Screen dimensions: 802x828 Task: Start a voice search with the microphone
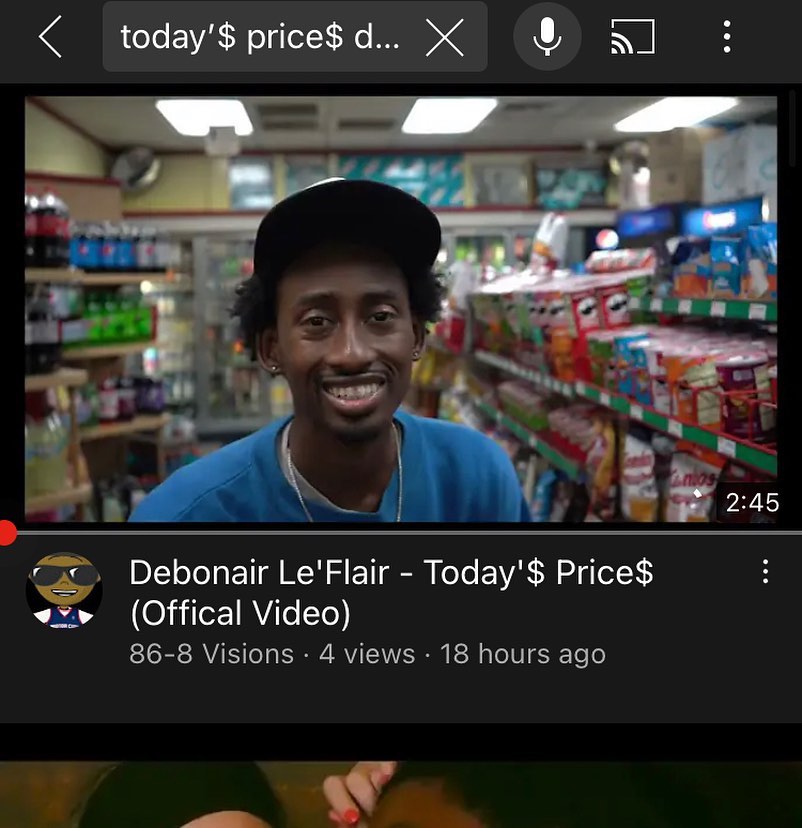(x=546, y=38)
